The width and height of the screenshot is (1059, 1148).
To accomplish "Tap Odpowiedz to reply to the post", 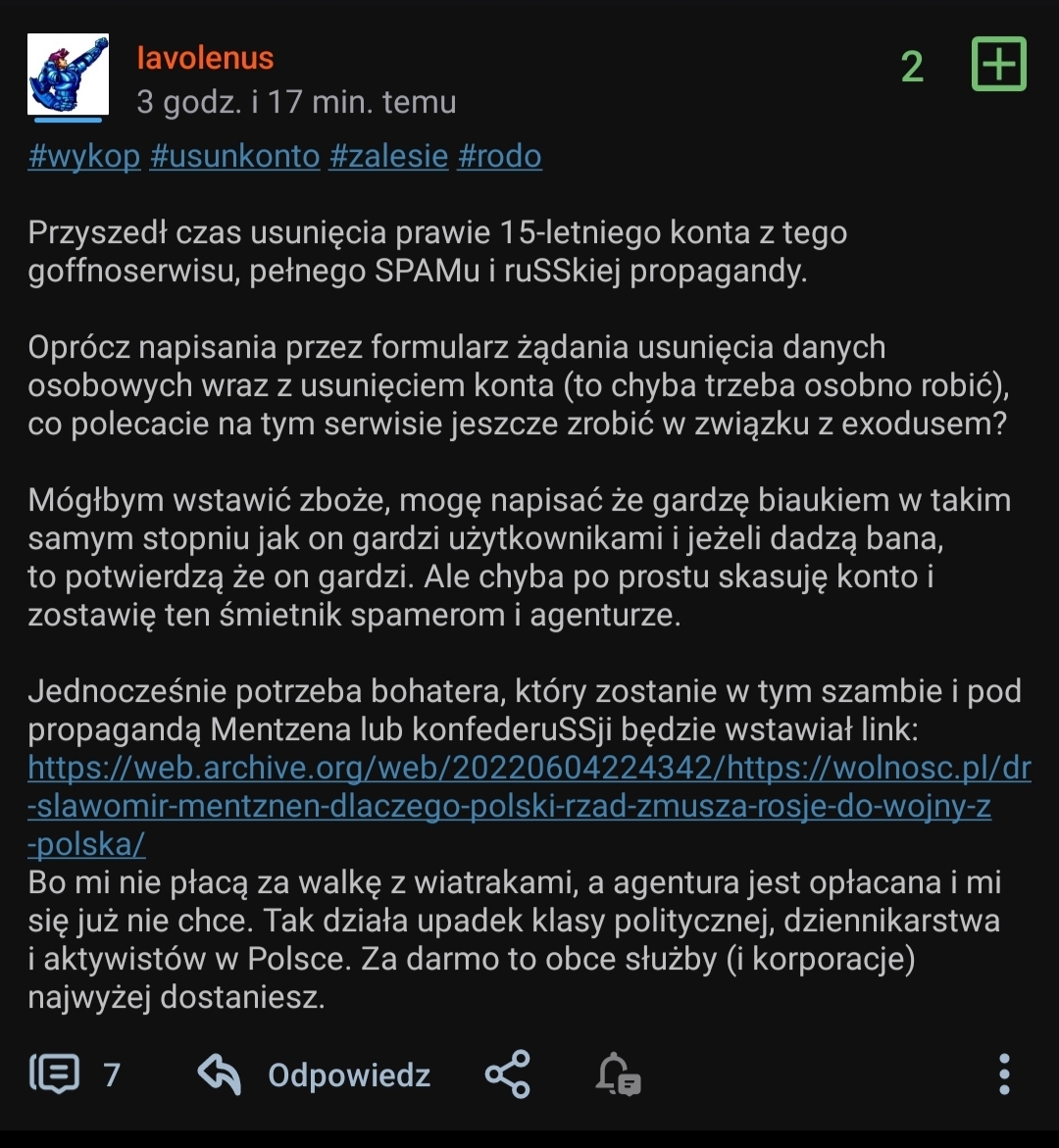I will (x=315, y=1074).
